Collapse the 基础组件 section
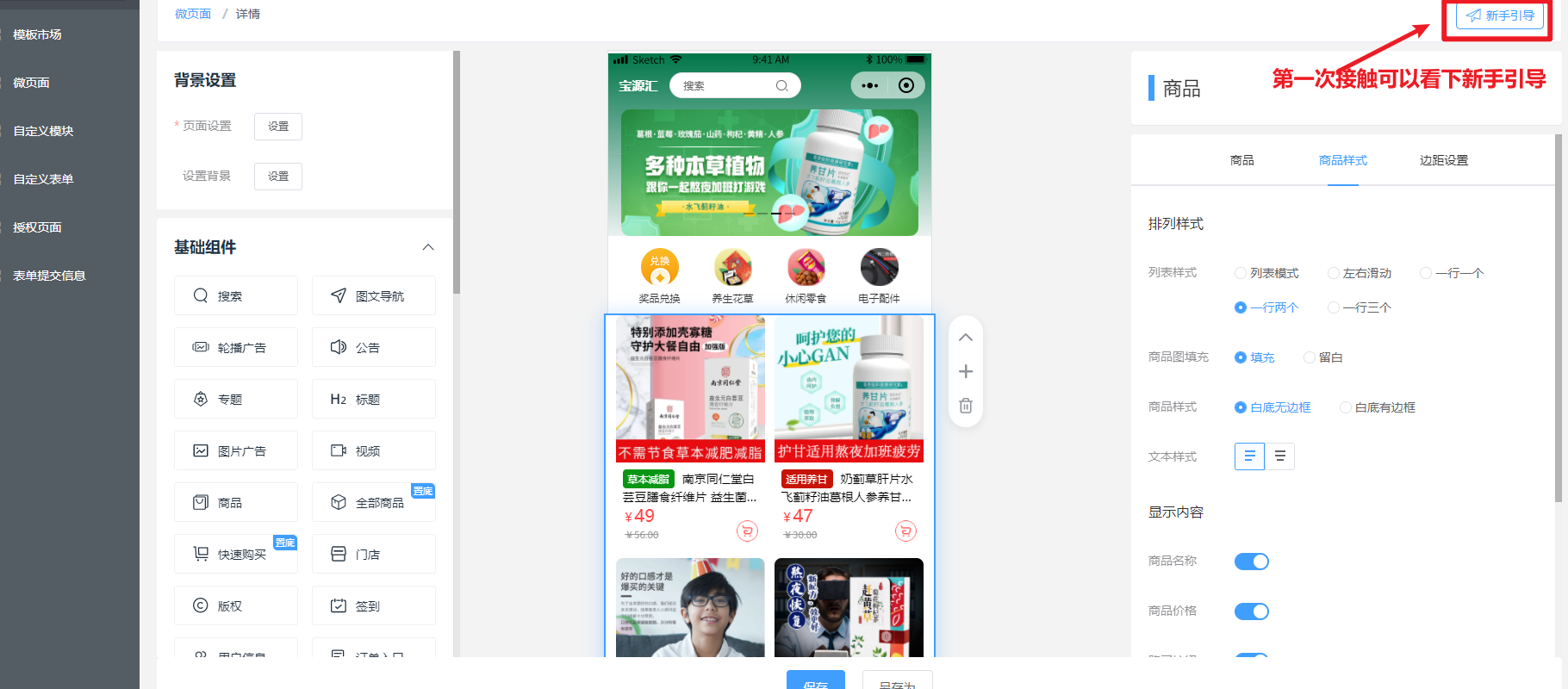Viewport: 1568px width, 689px height. tap(428, 247)
